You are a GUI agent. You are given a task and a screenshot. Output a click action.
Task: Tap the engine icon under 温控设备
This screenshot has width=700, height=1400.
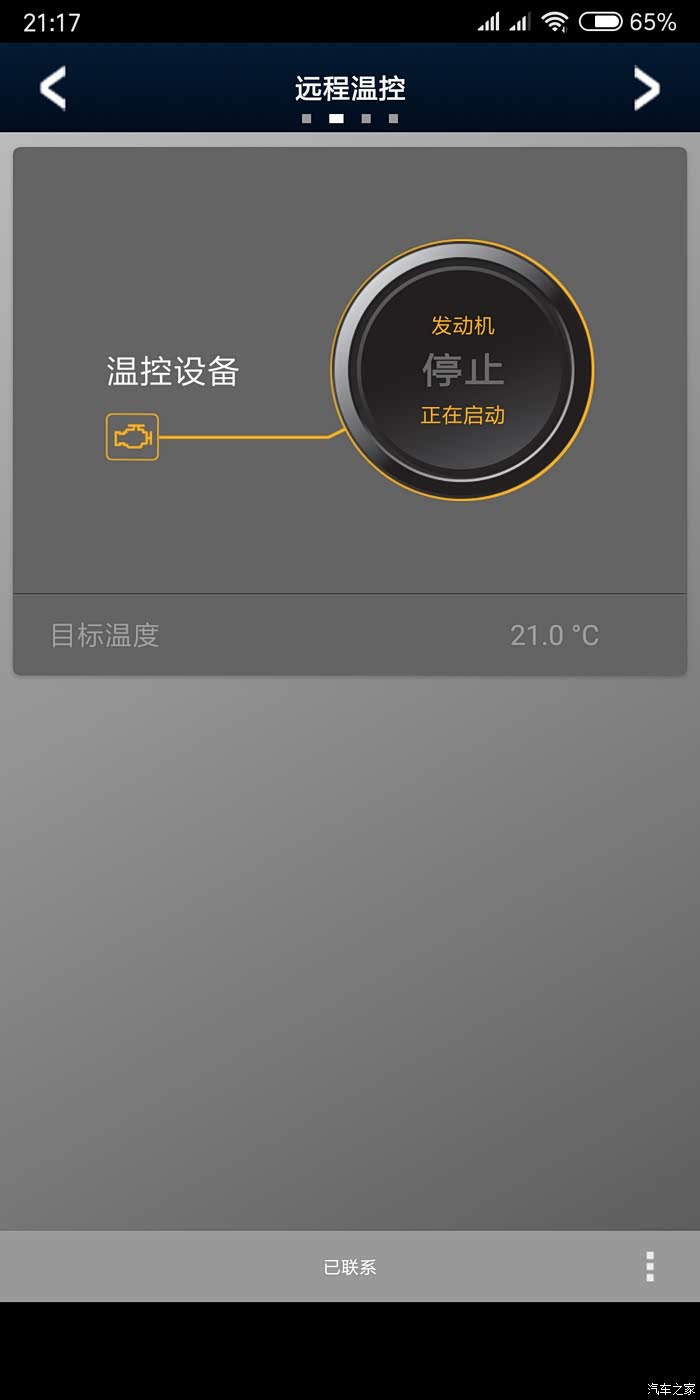click(132, 437)
